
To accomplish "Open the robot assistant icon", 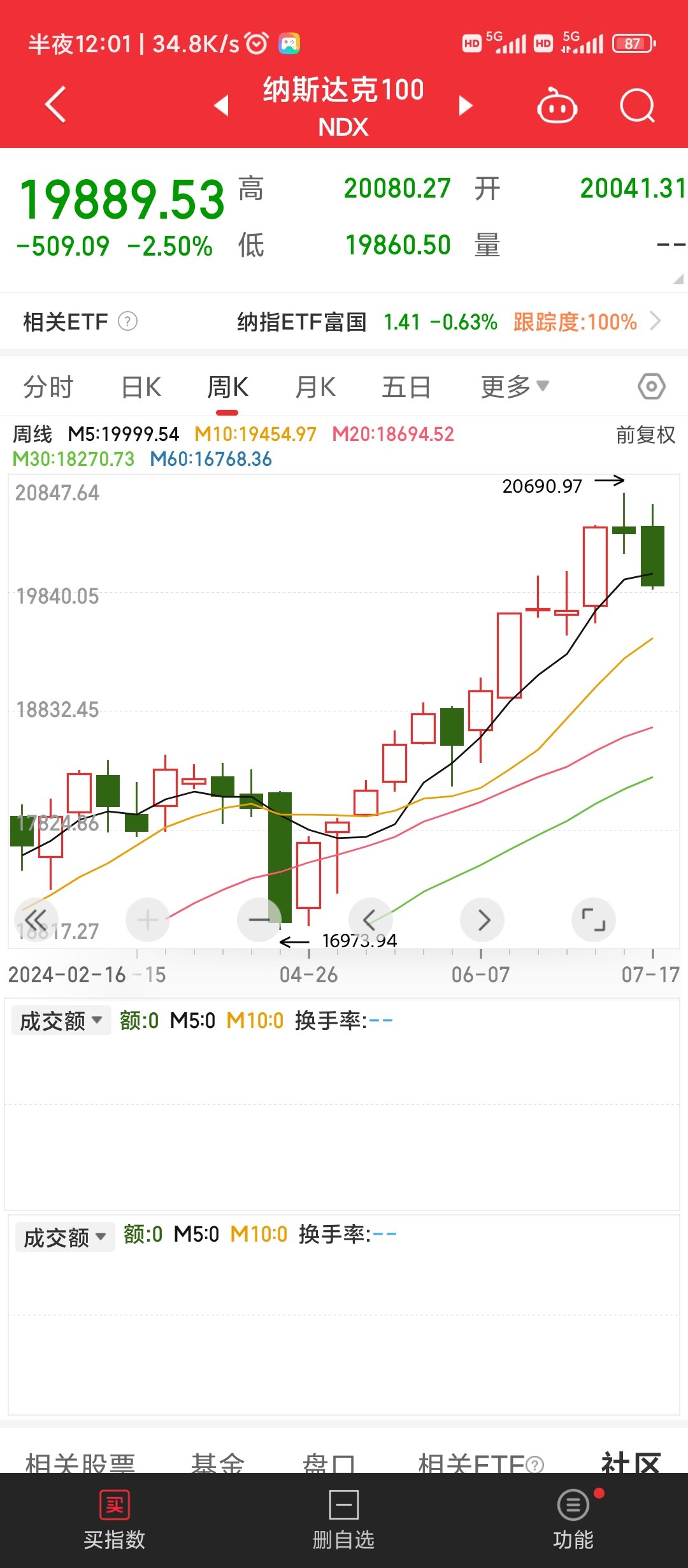I will [557, 106].
